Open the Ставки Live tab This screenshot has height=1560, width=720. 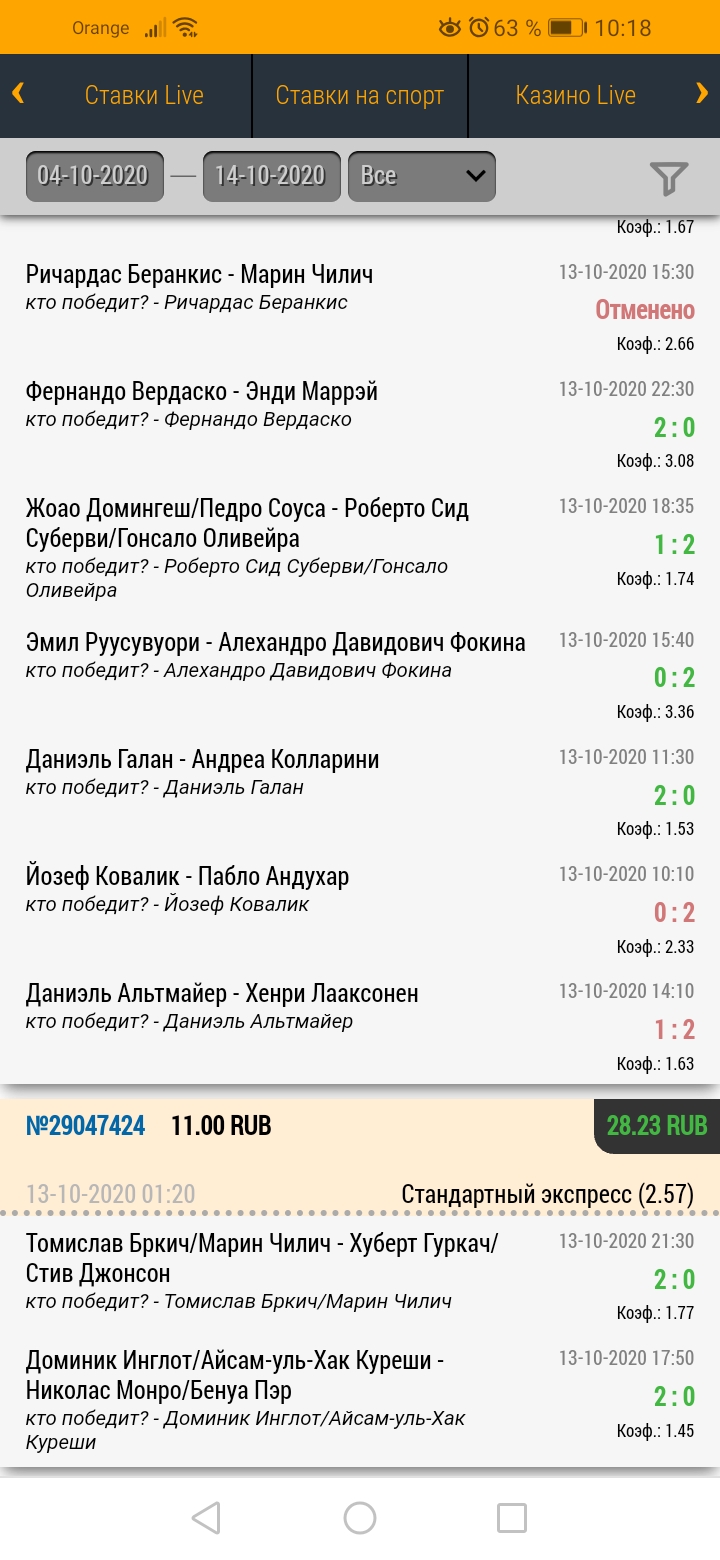pyautogui.click(x=144, y=96)
